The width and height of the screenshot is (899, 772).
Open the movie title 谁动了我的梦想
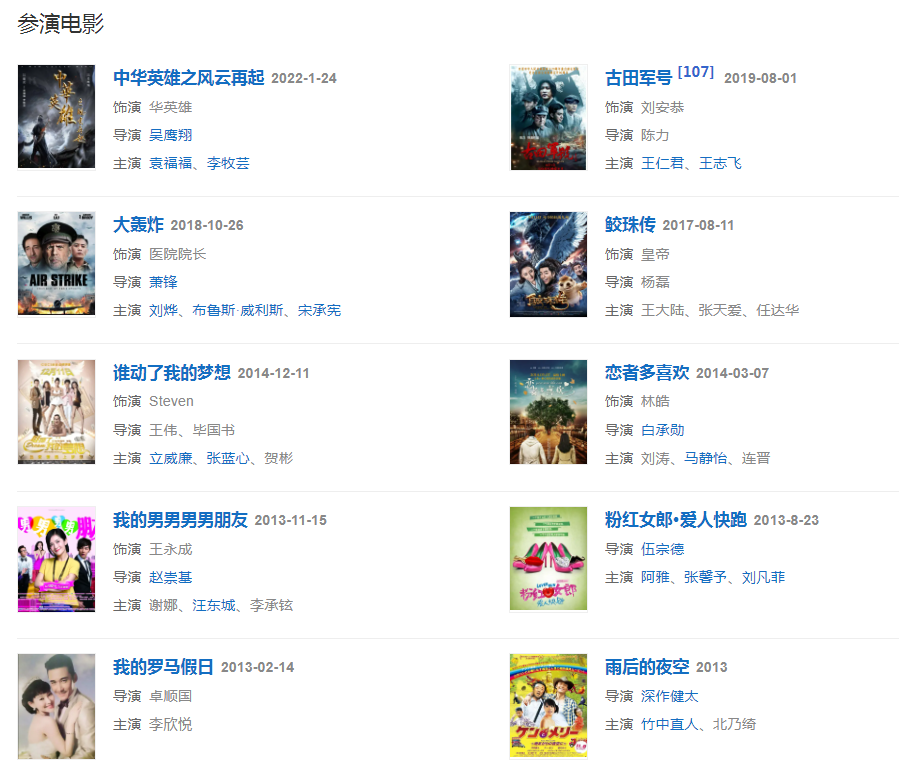pyautogui.click(x=172, y=373)
